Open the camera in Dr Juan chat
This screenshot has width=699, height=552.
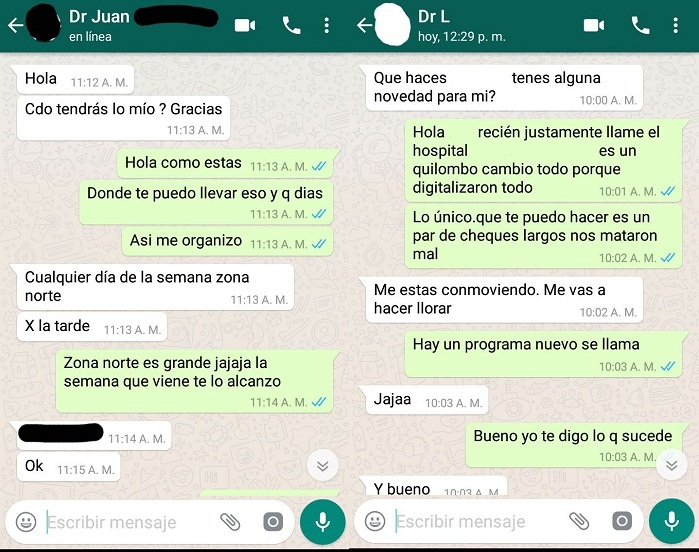pyautogui.click(x=273, y=521)
